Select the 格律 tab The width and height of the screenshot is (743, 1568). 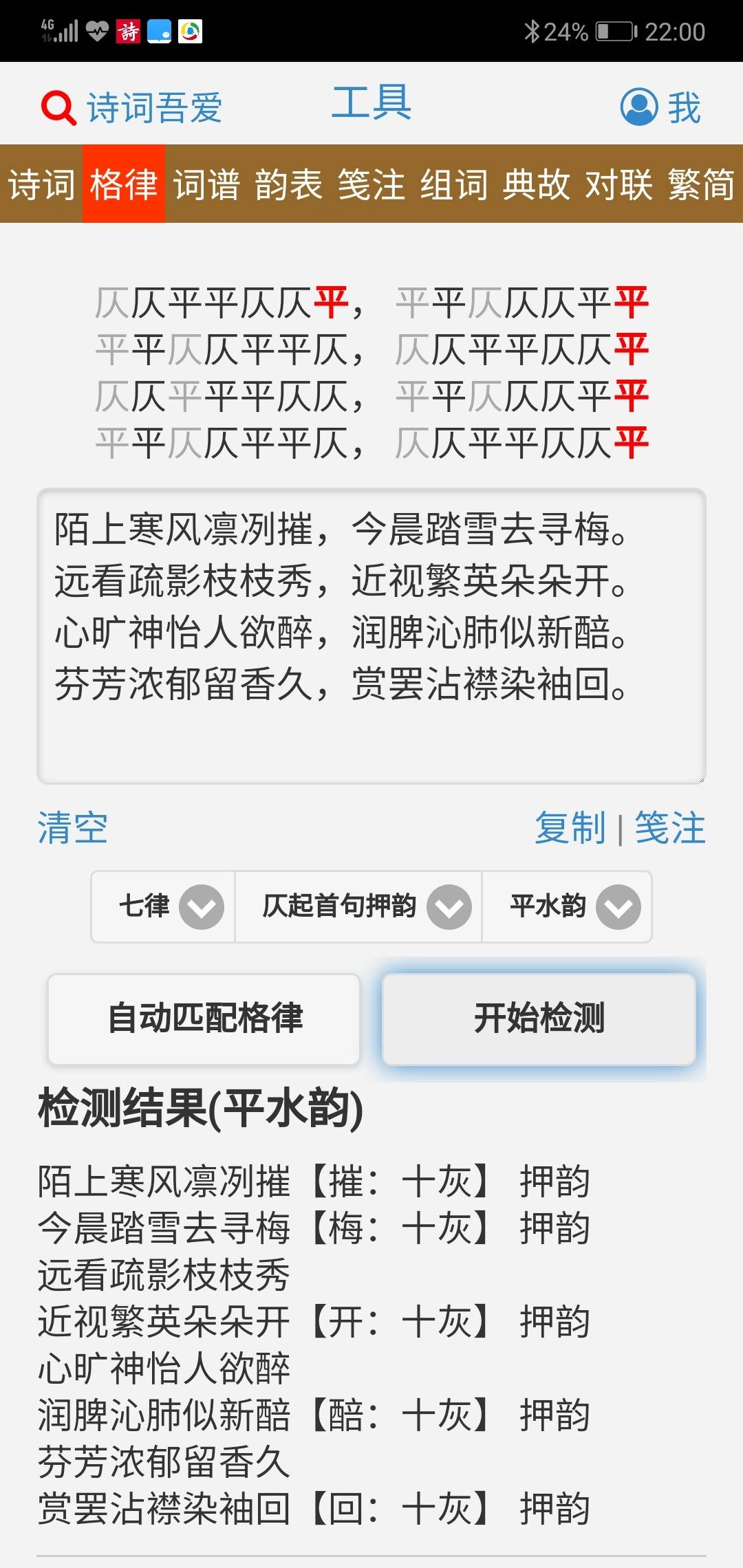tap(124, 184)
